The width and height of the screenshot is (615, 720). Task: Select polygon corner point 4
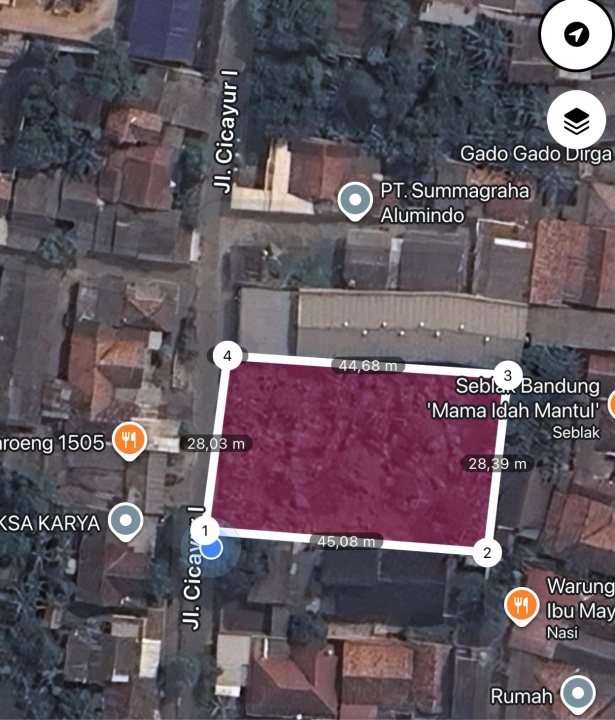[229, 355]
